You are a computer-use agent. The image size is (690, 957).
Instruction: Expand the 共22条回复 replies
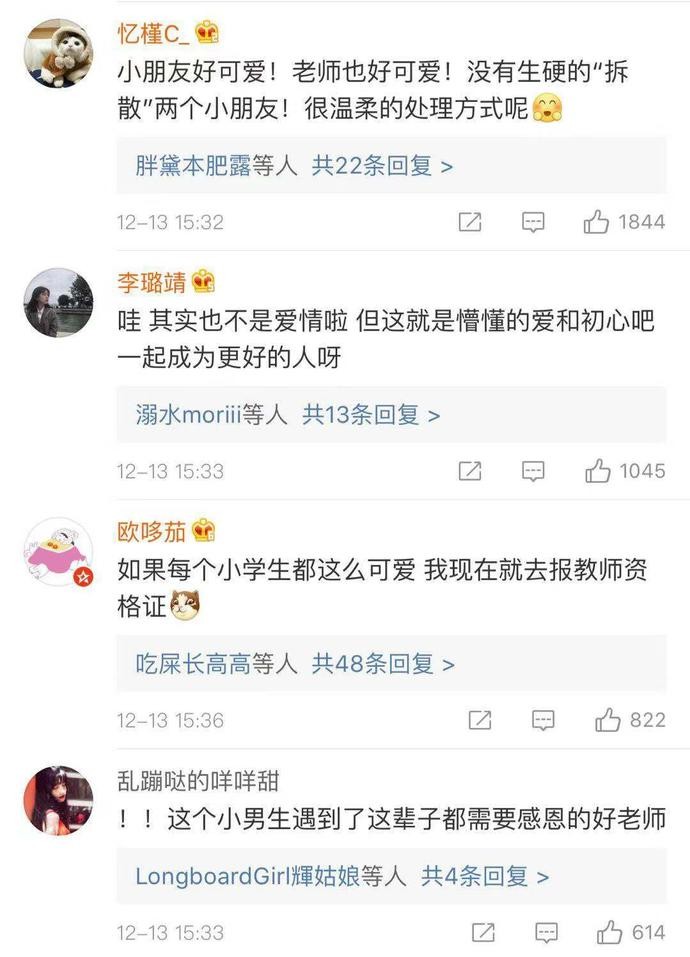click(x=382, y=165)
